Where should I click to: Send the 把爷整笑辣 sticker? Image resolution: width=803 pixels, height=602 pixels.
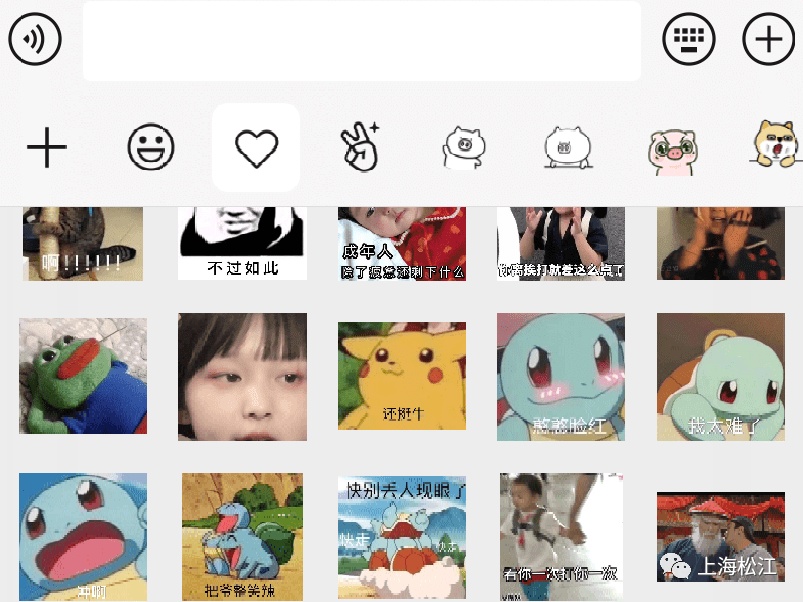242,537
